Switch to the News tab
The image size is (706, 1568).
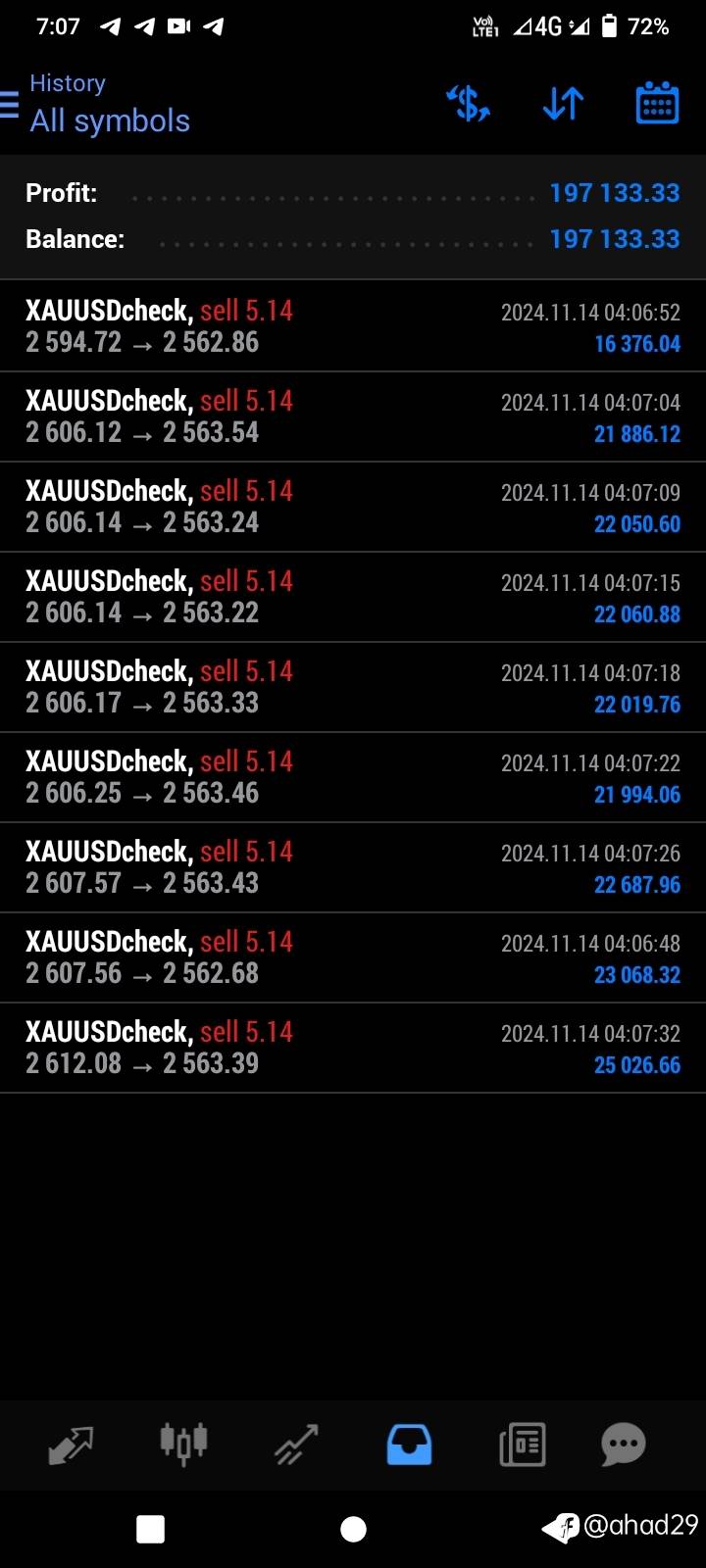[522, 1445]
